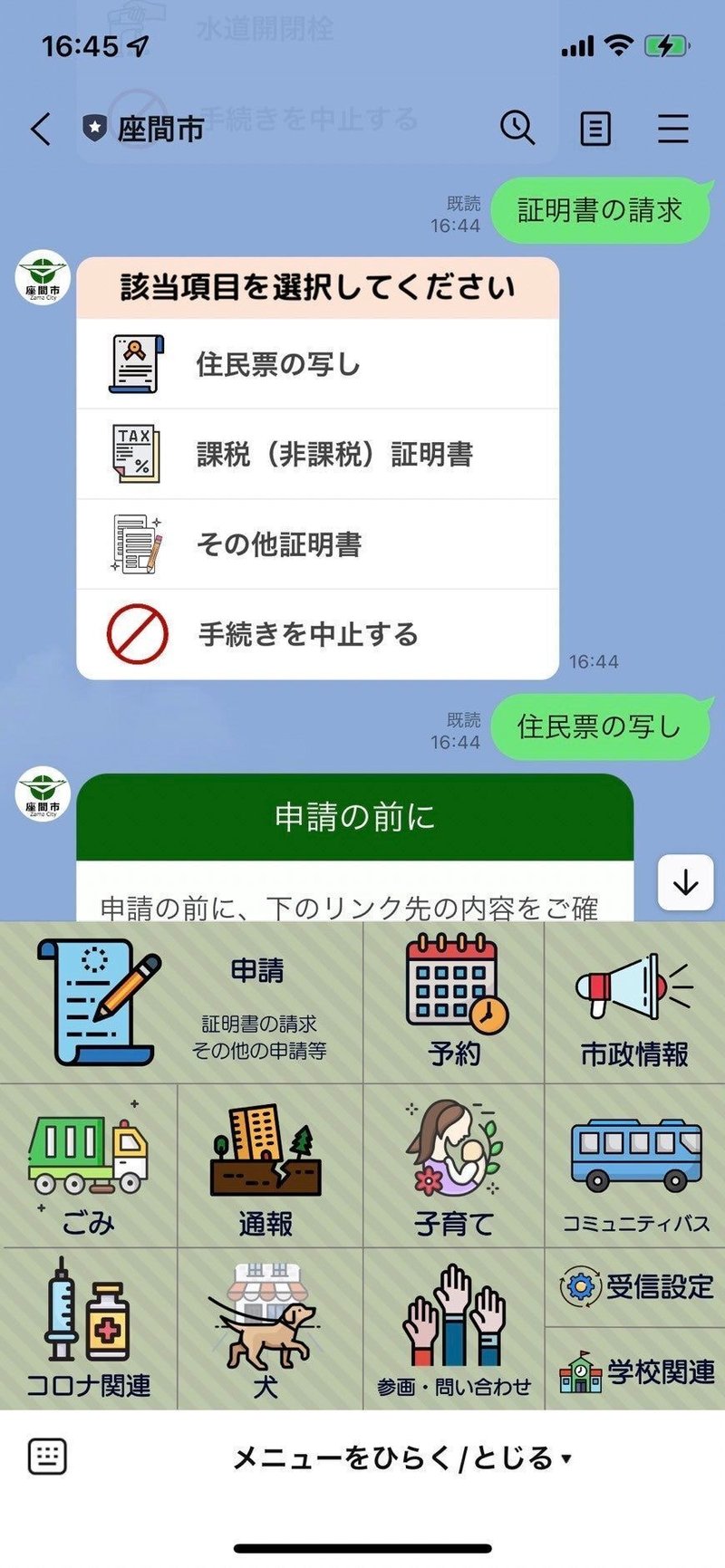This screenshot has height=1568, width=725.
Task: Go back from the 座間市 chat
Action: point(41,129)
